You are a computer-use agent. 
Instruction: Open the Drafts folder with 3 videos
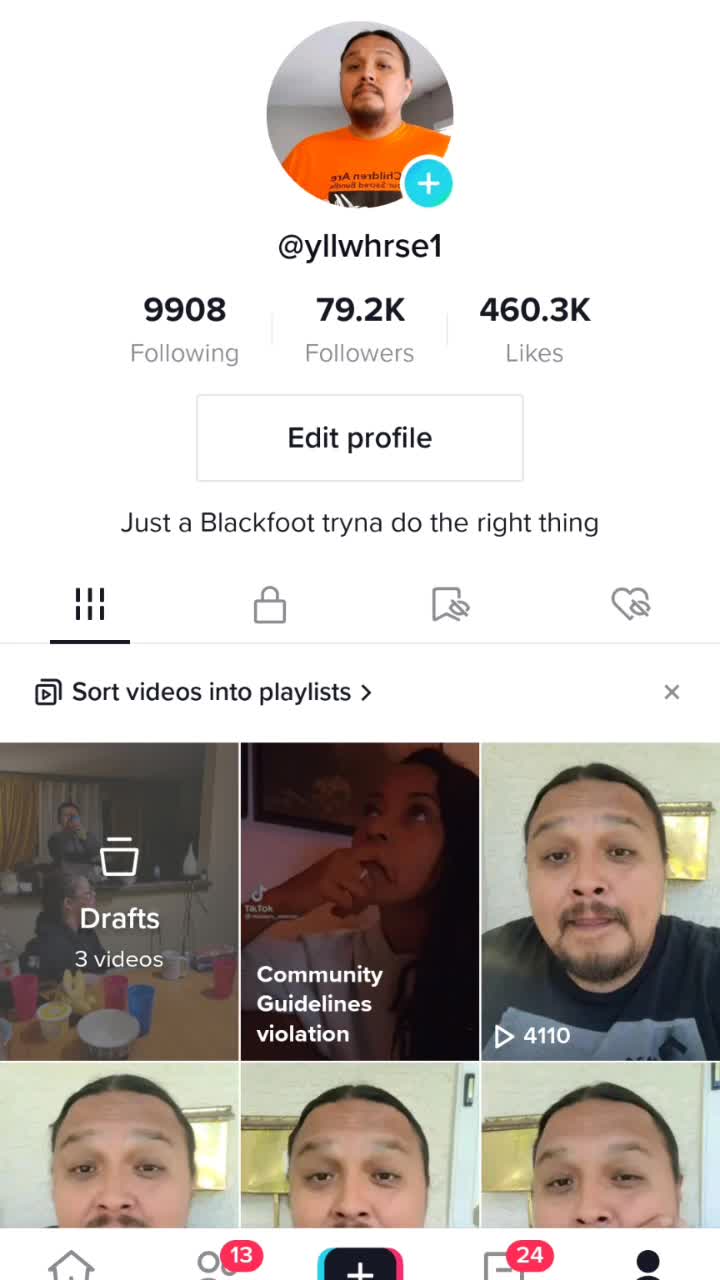click(119, 901)
